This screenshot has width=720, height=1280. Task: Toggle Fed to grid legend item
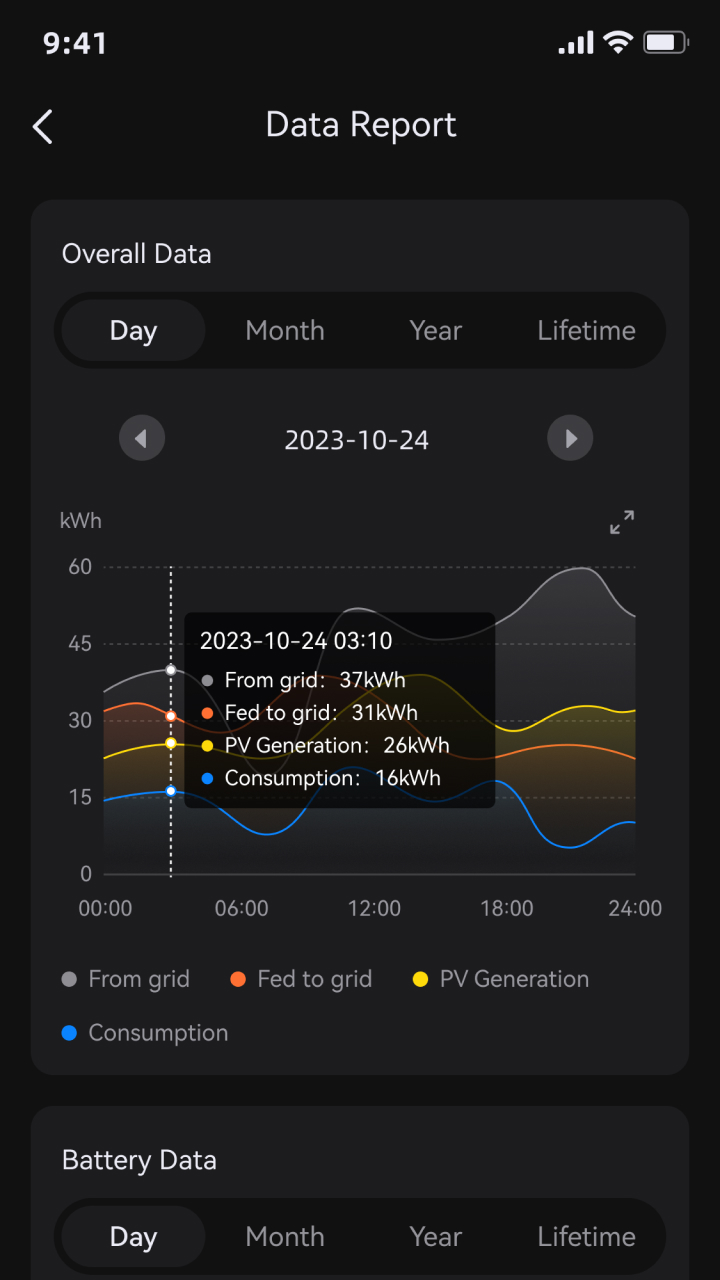pos(301,979)
